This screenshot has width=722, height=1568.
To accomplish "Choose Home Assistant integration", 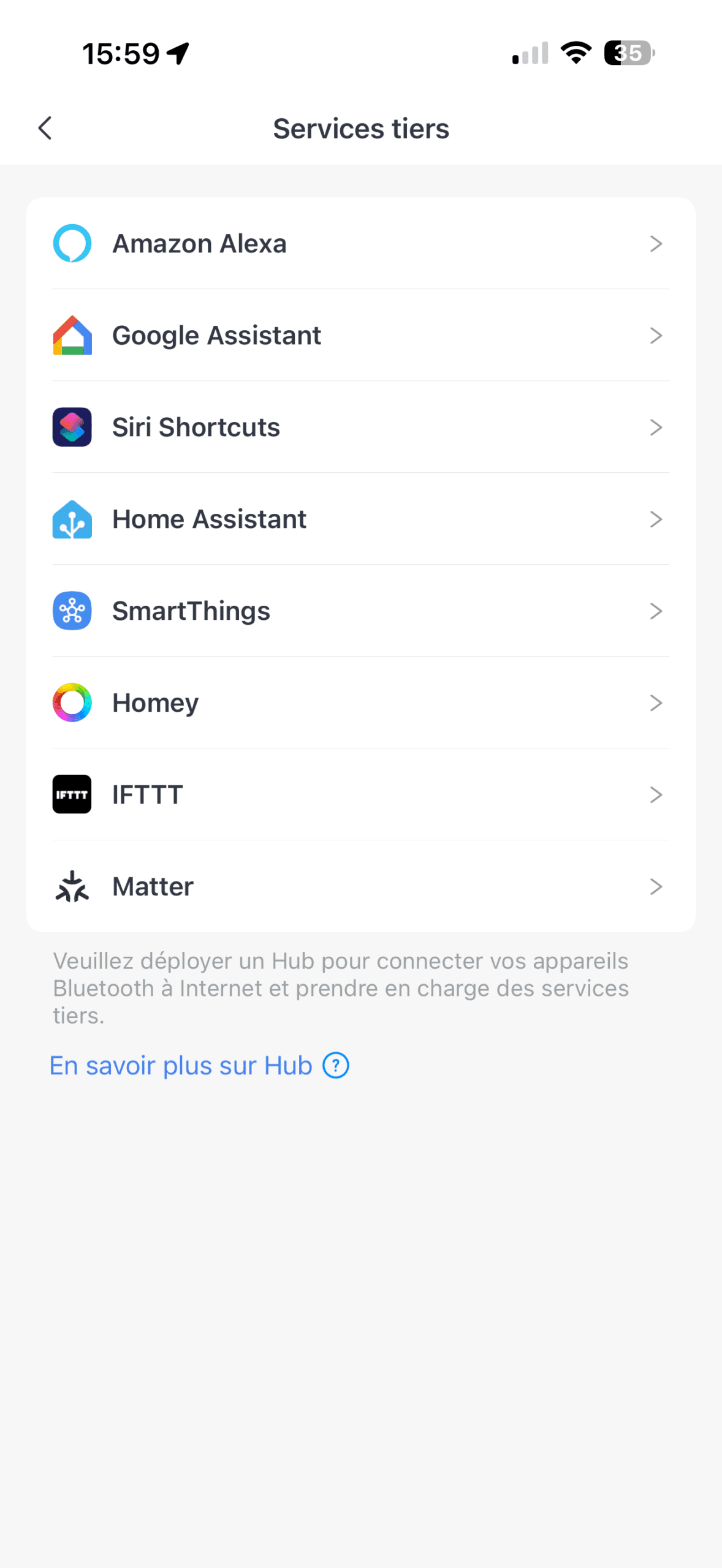I will (x=360, y=519).
